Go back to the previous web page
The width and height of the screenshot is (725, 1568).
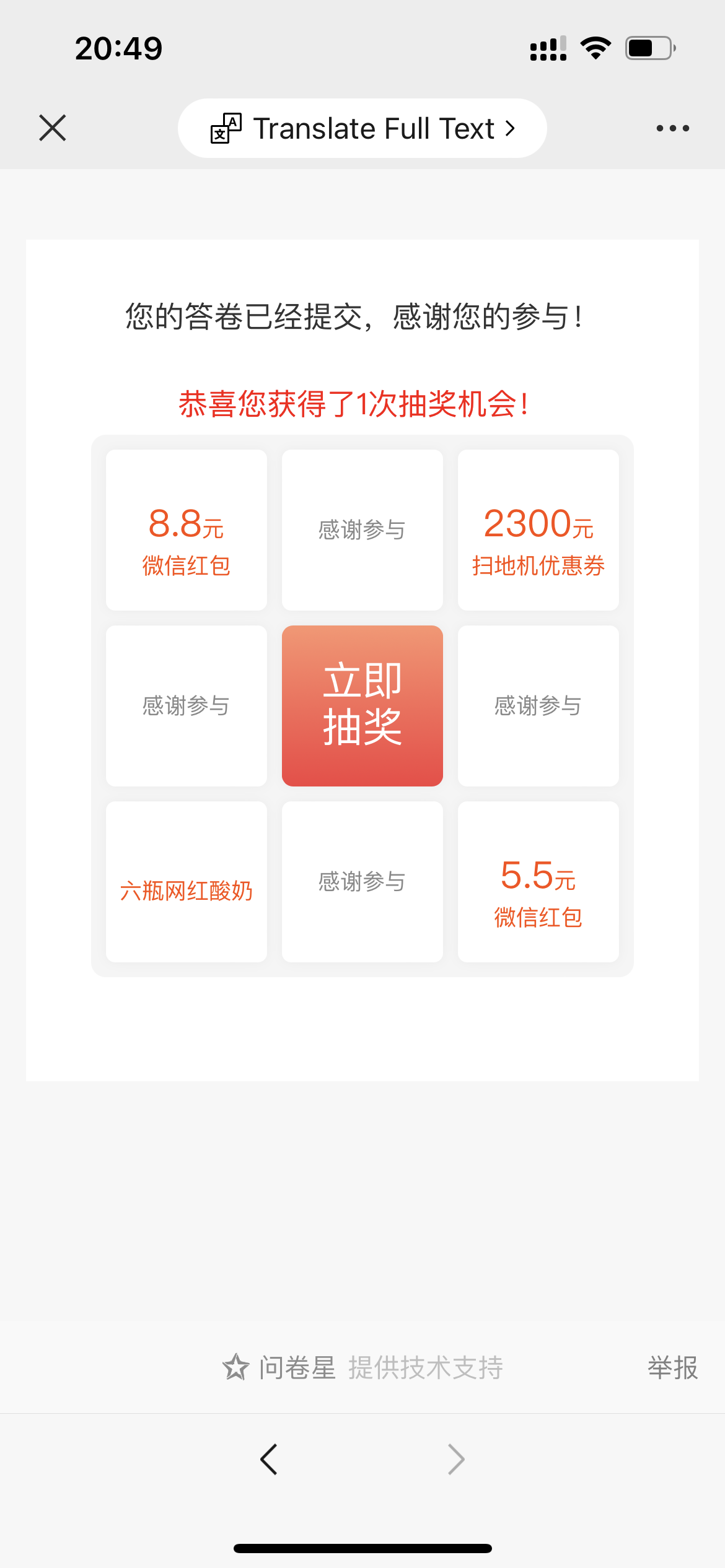tap(269, 1460)
